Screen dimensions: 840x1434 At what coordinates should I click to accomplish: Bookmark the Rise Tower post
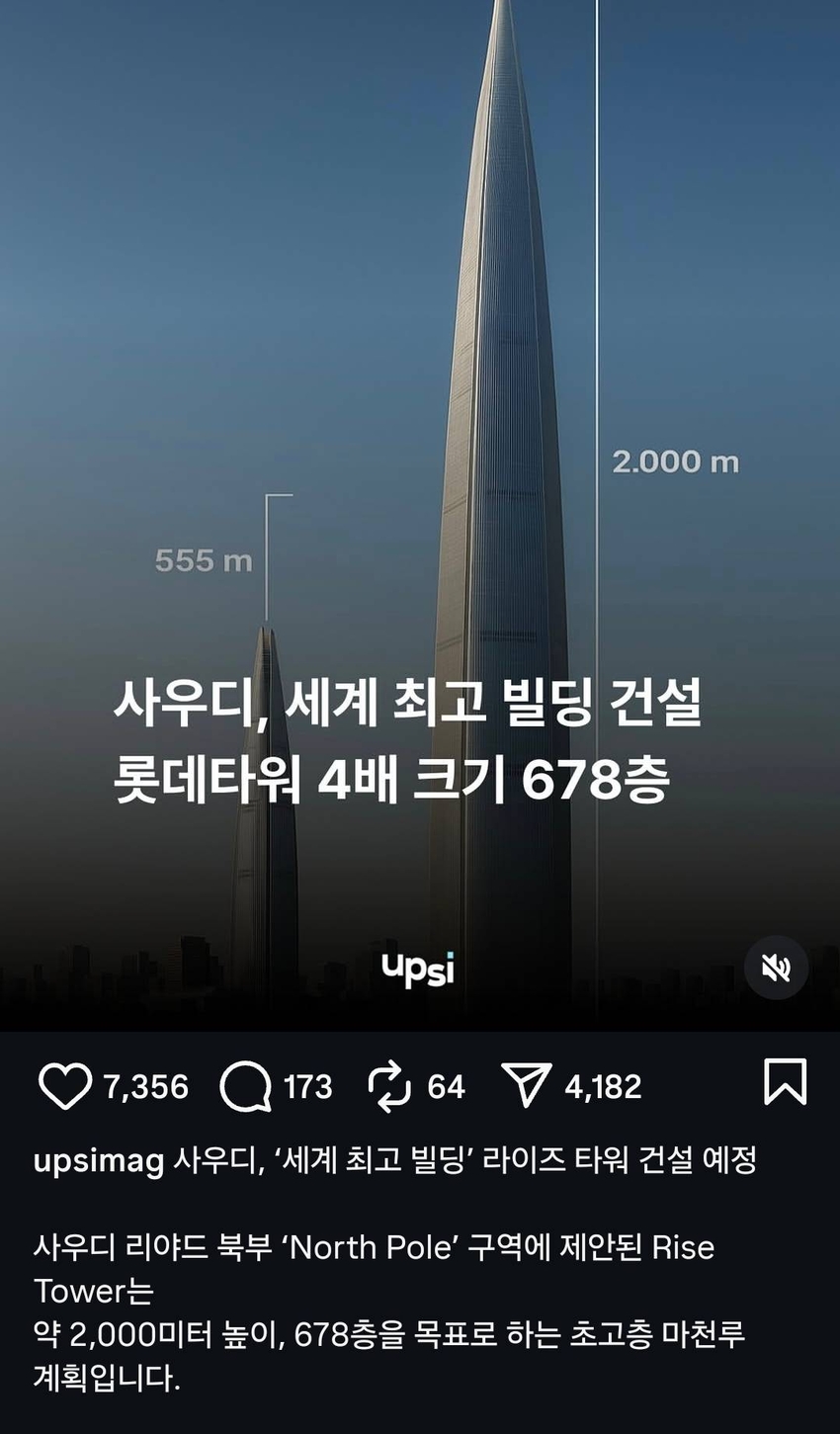pyautogui.click(x=785, y=1082)
